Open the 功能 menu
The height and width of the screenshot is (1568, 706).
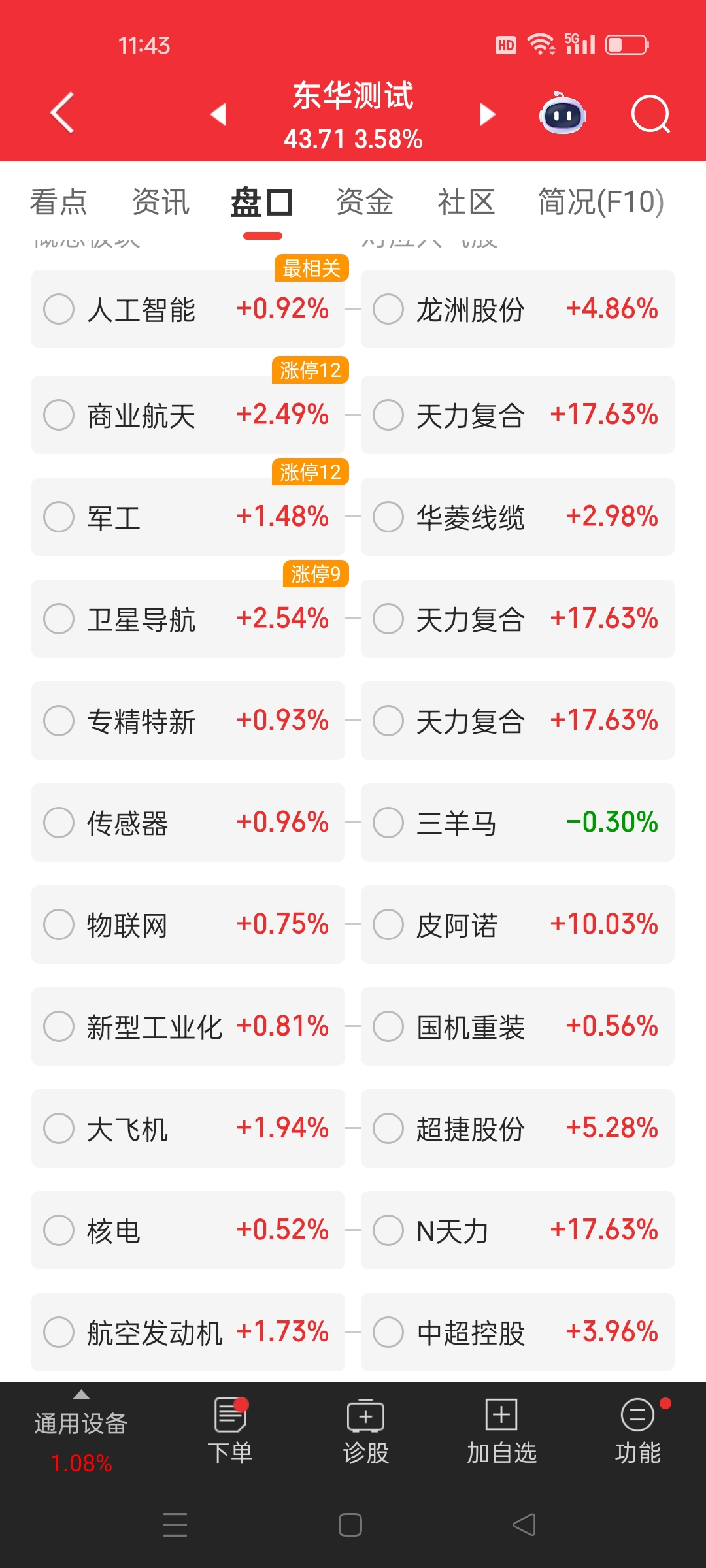pyautogui.click(x=638, y=1431)
